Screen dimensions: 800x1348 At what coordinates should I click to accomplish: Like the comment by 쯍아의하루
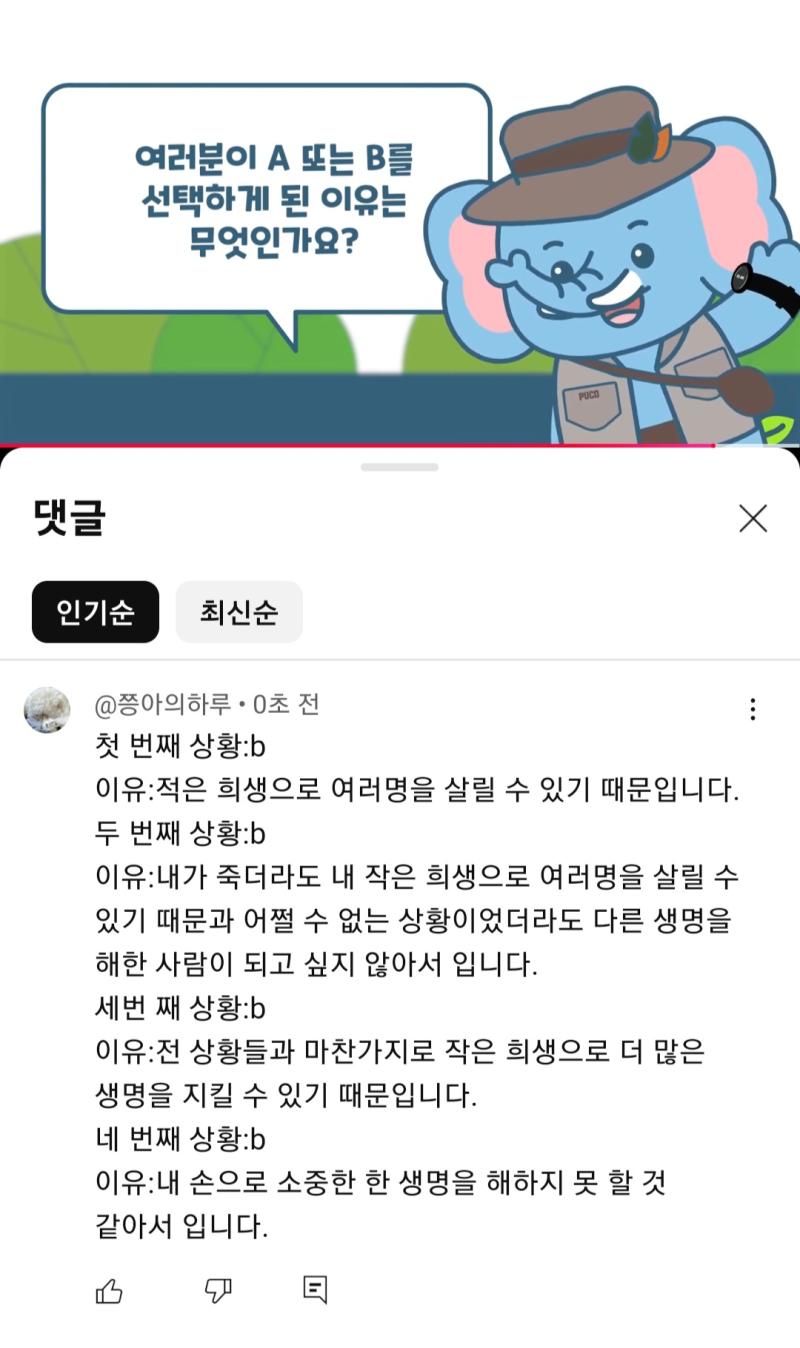click(108, 1291)
